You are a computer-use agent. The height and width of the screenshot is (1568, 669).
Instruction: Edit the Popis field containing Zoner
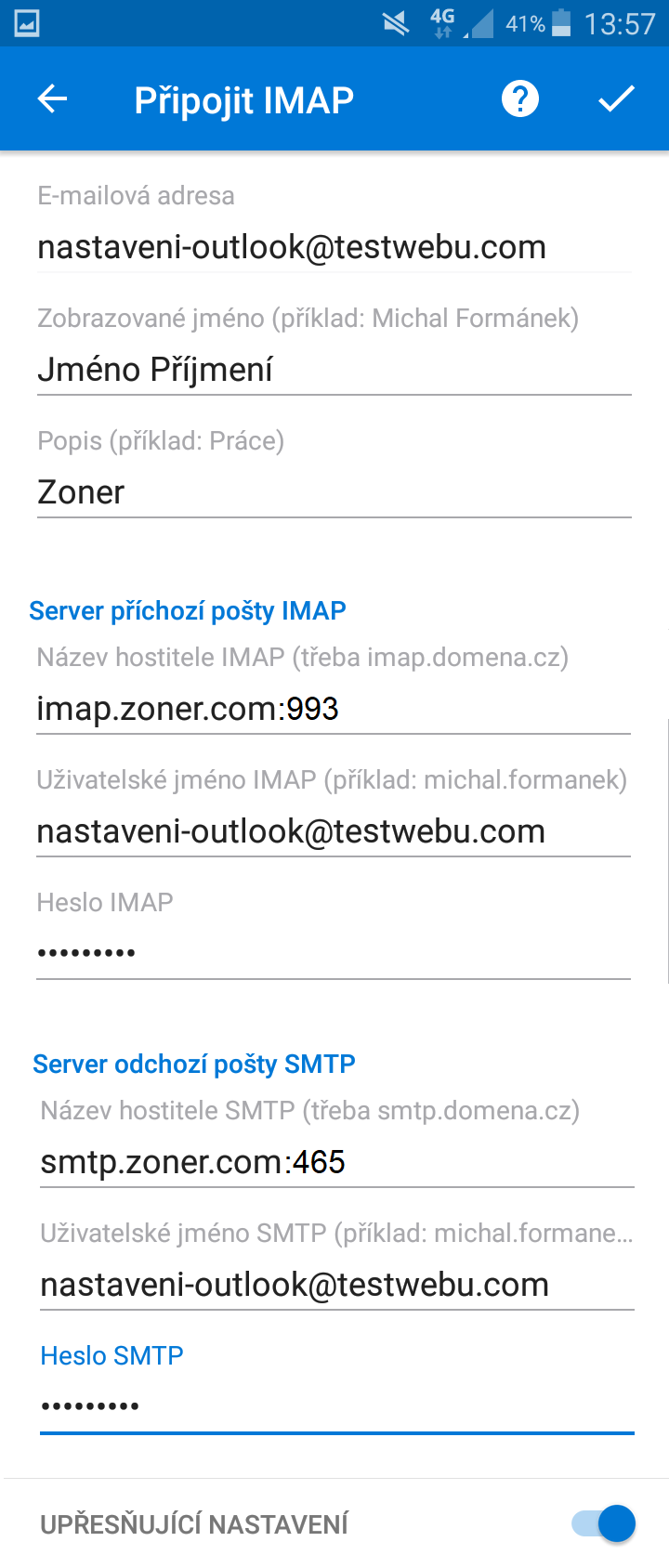click(334, 492)
